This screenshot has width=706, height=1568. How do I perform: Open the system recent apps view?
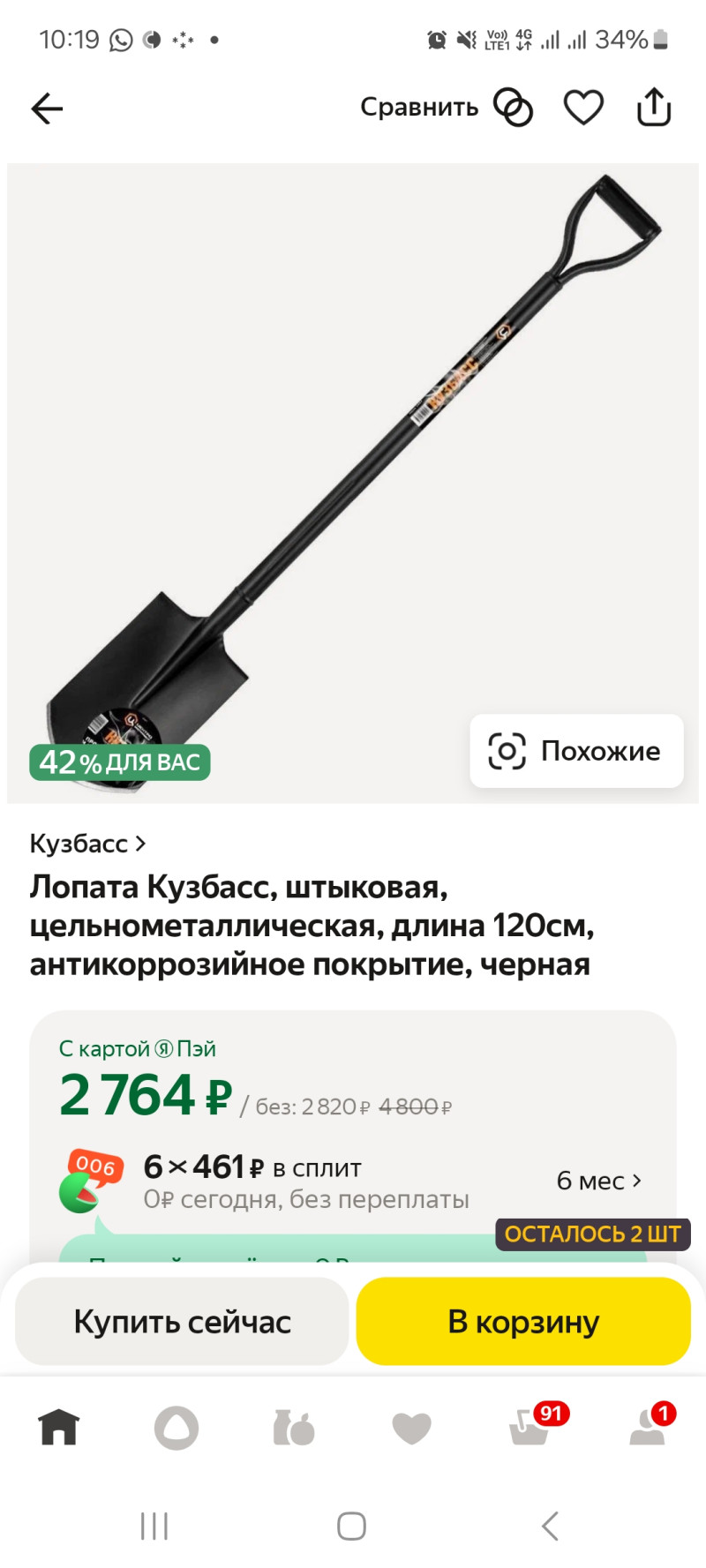(154, 1526)
